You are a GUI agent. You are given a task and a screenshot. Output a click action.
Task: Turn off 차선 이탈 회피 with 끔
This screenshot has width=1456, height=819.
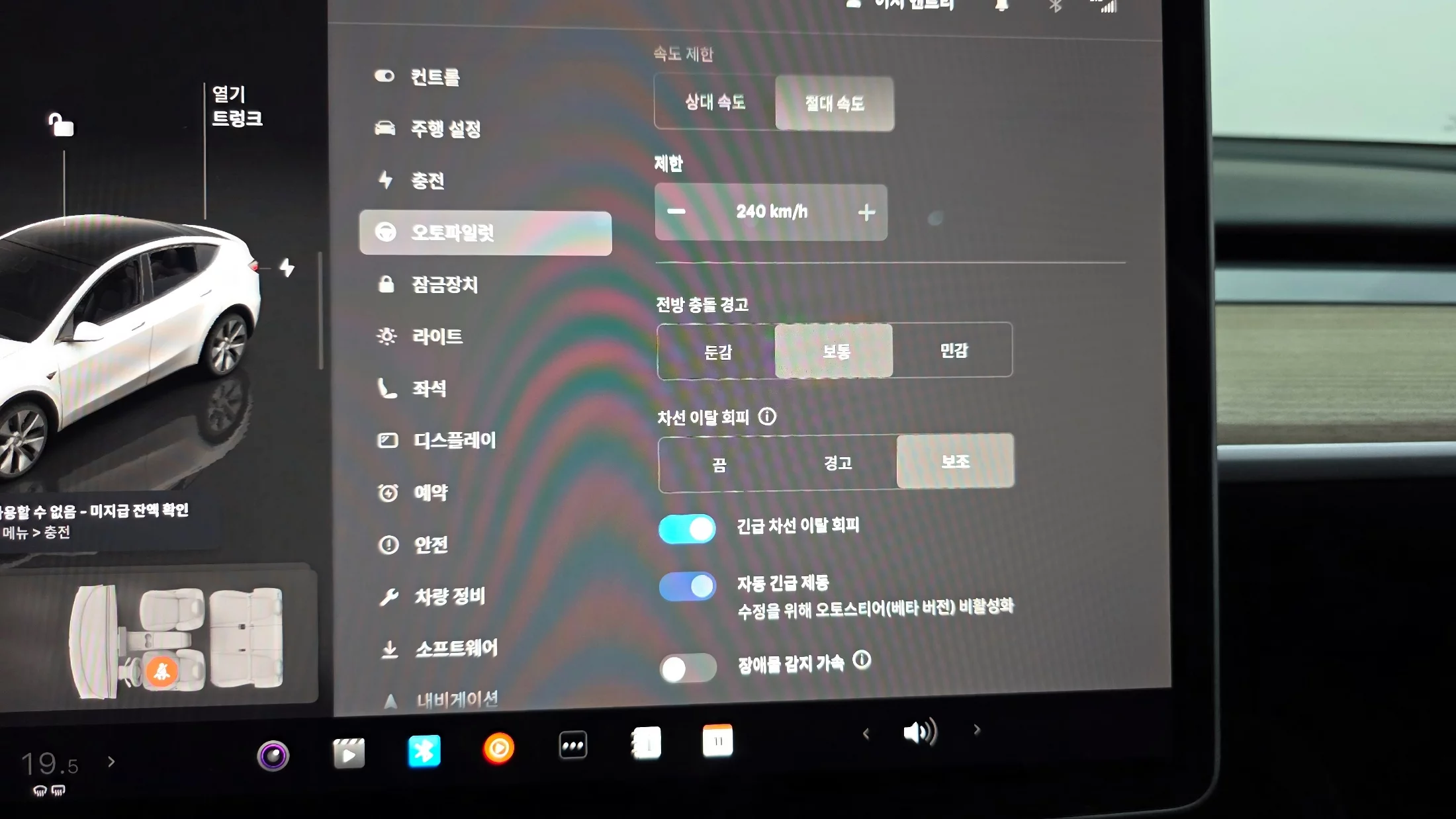[x=719, y=464]
